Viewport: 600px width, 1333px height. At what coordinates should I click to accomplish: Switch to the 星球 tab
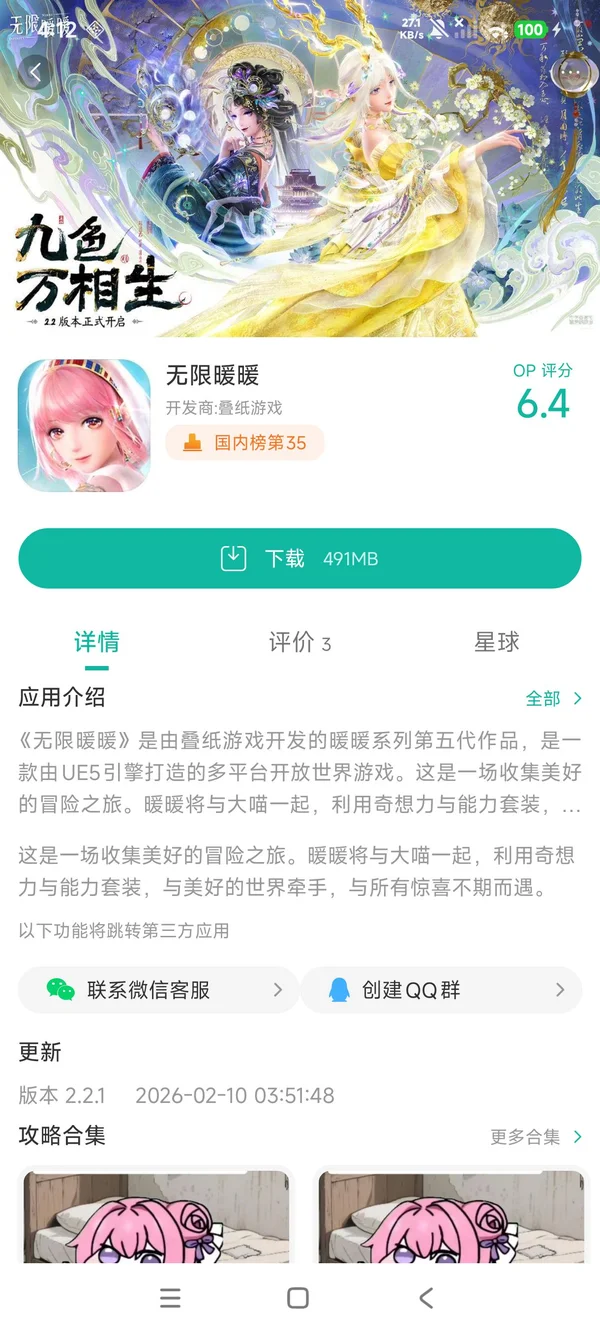tap(497, 642)
